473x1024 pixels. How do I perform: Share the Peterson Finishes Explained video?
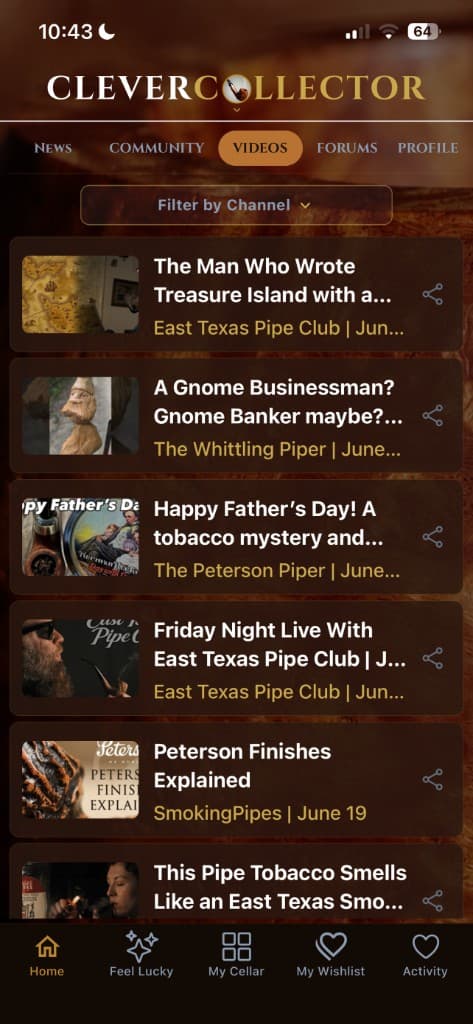coord(432,779)
